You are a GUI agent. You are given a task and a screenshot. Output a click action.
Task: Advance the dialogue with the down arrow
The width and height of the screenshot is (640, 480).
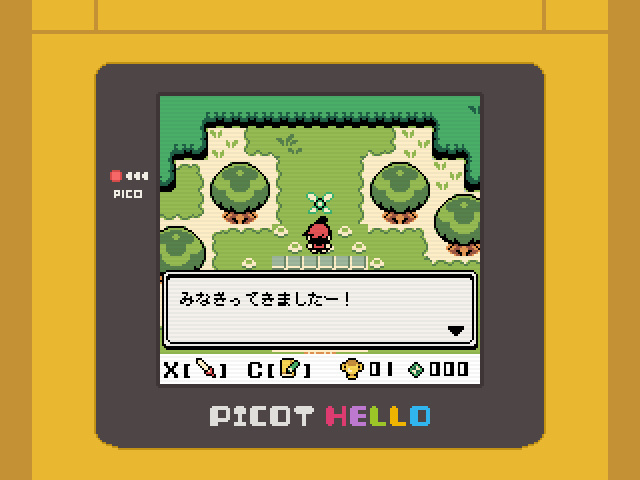coord(456,330)
